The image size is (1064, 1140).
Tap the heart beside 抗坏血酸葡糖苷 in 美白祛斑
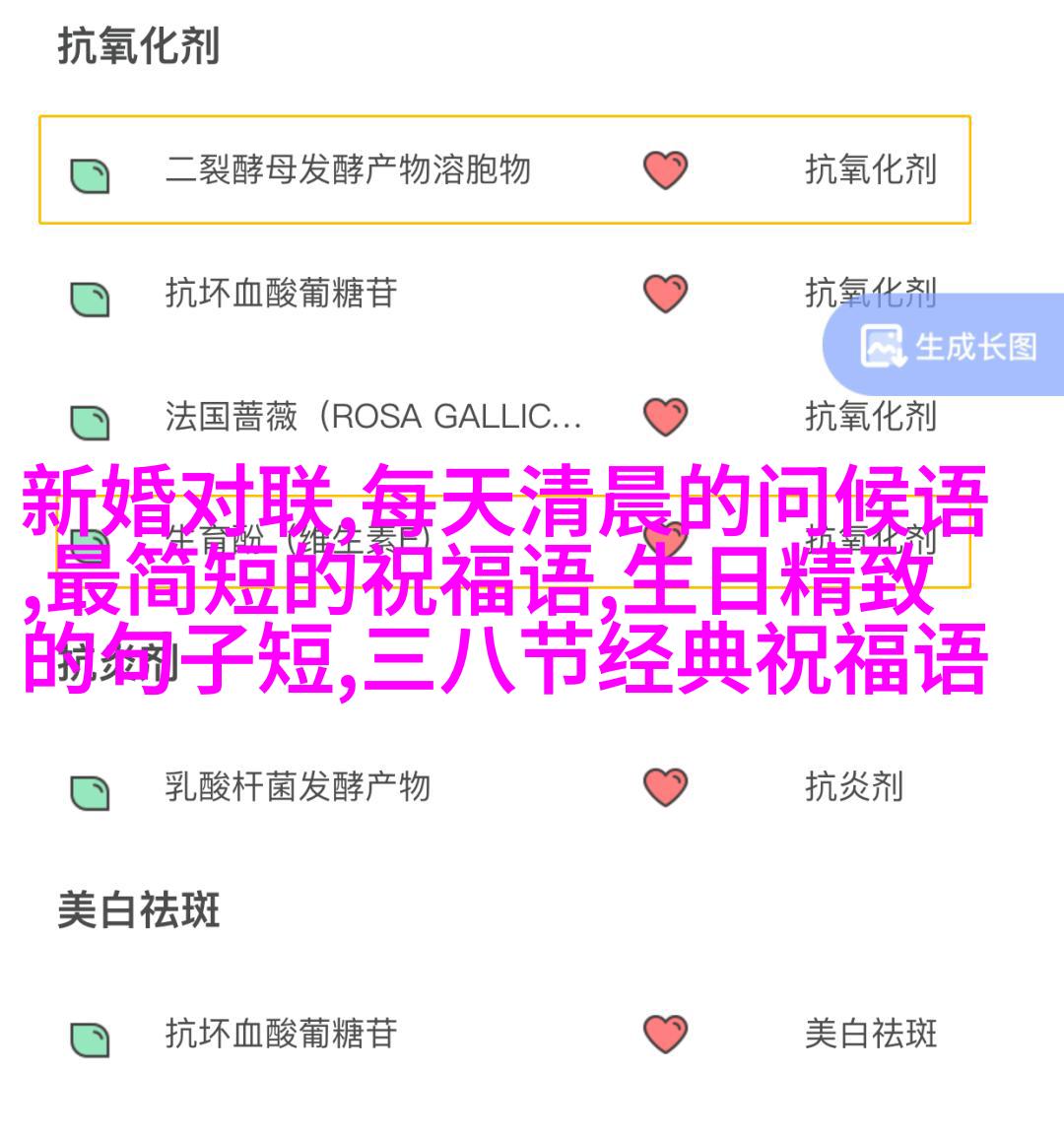click(665, 1034)
